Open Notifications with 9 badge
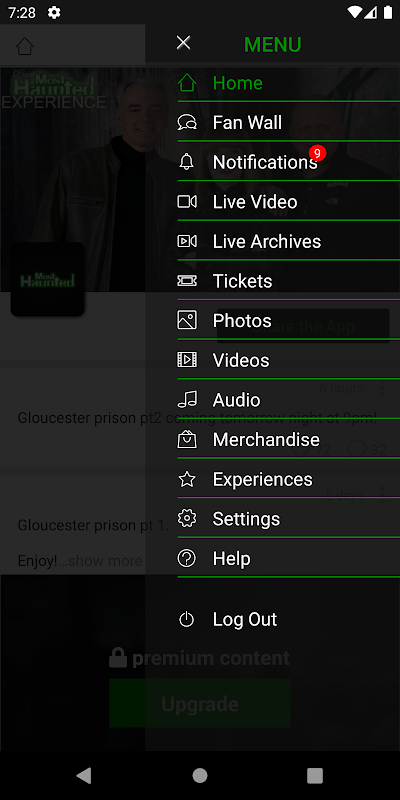The image size is (400, 800). [x=289, y=162]
